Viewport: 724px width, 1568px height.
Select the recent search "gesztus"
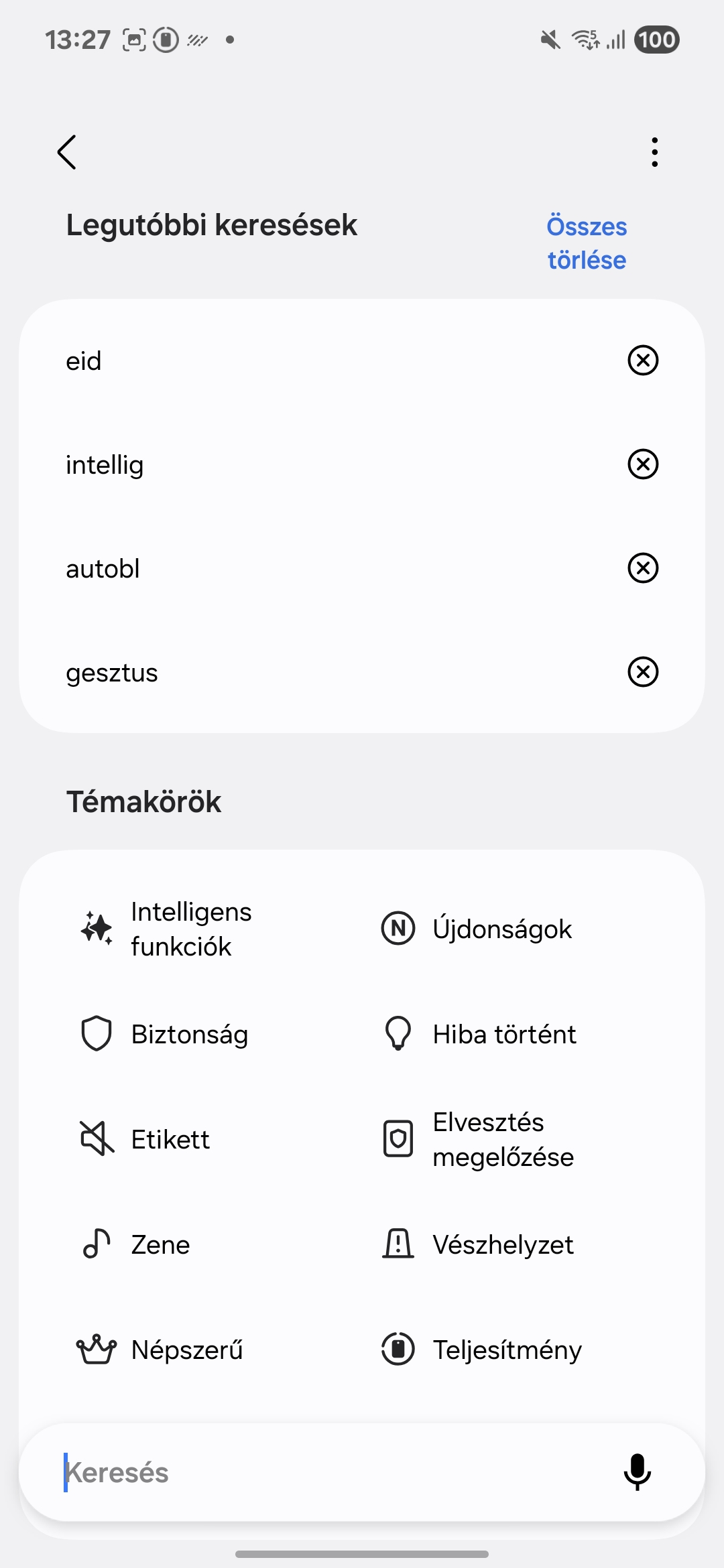click(112, 673)
